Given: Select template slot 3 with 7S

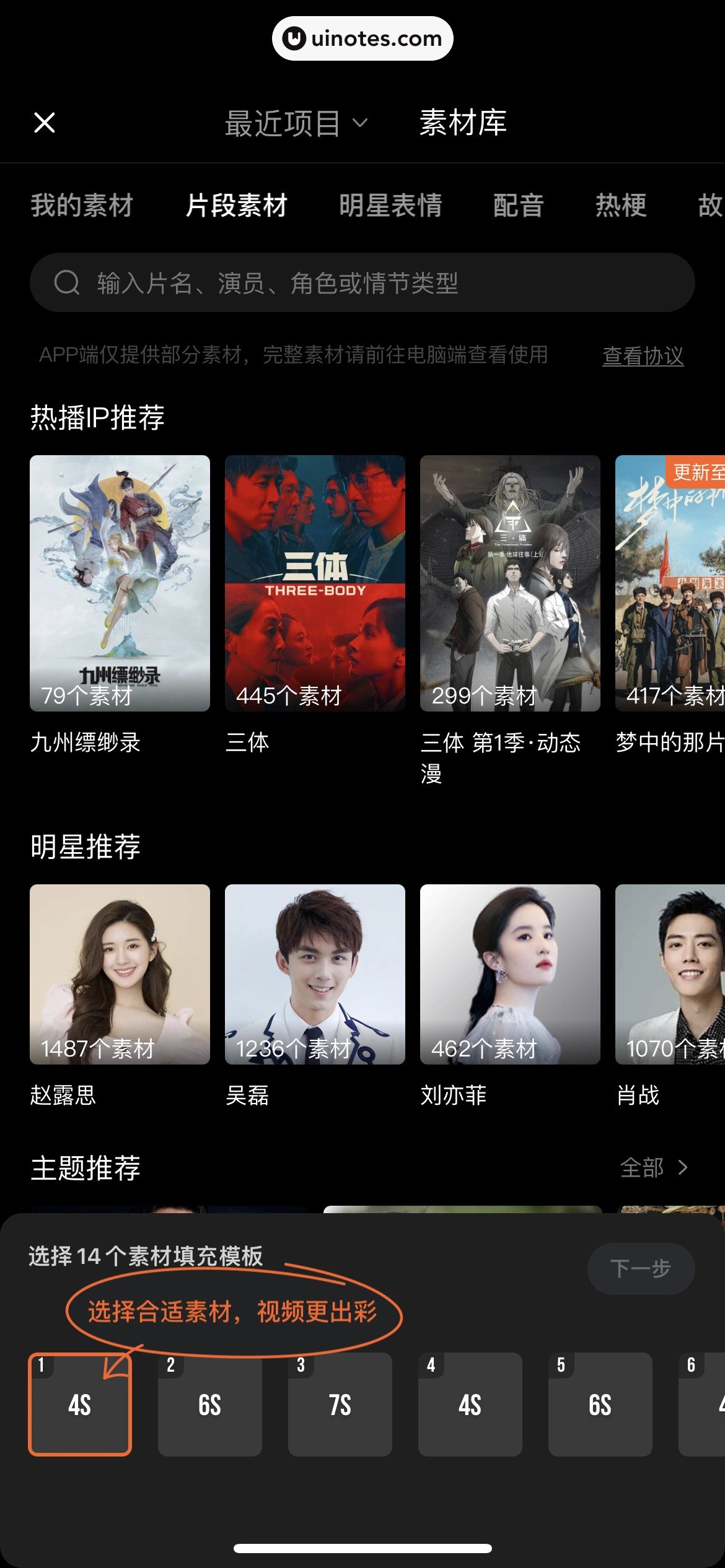Looking at the screenshot, I should [340, 1405].
